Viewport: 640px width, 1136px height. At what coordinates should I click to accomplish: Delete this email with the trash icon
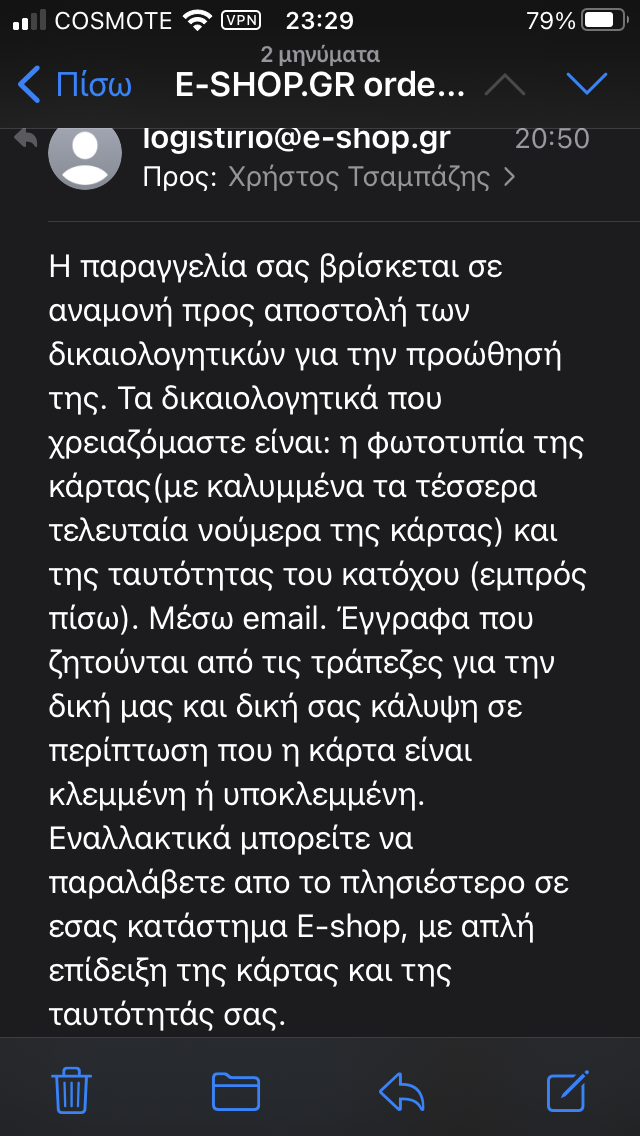click(x=71, y=1091)
